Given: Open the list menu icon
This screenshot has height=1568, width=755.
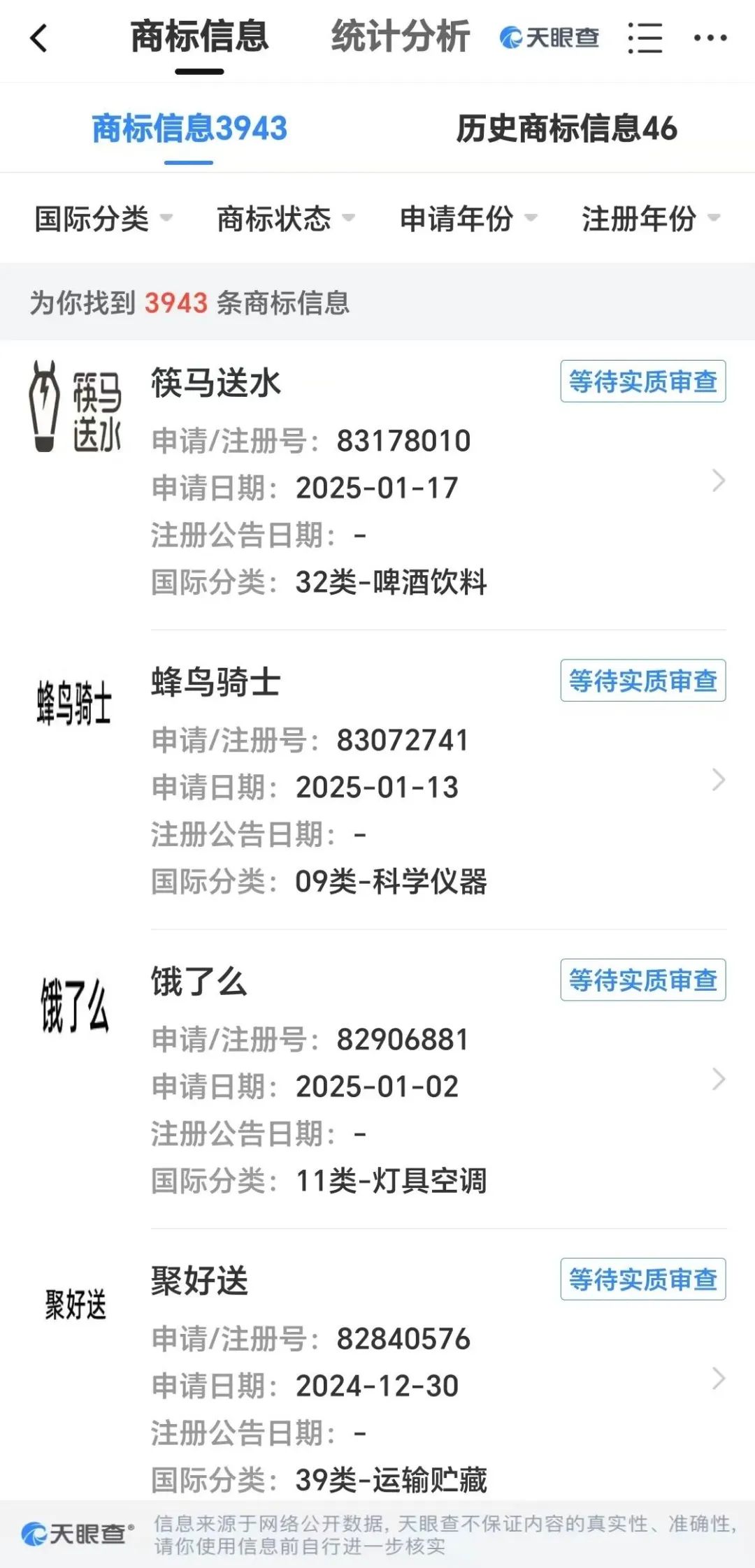Looking at the screenshot, I should (645, 38).
